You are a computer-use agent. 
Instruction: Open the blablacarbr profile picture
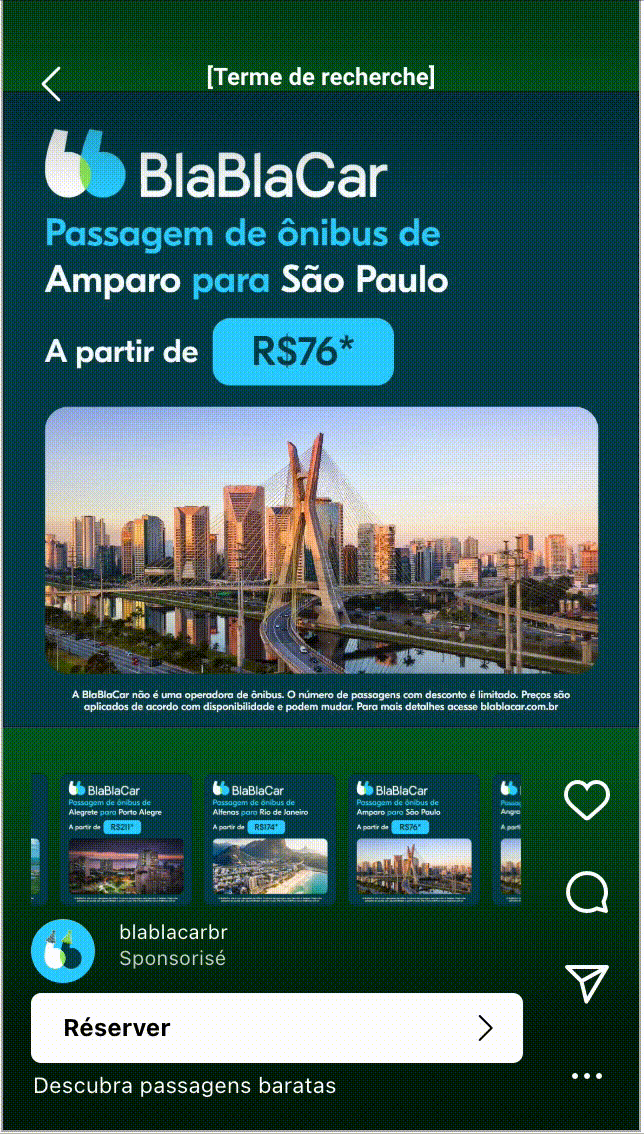pos(63,950)
